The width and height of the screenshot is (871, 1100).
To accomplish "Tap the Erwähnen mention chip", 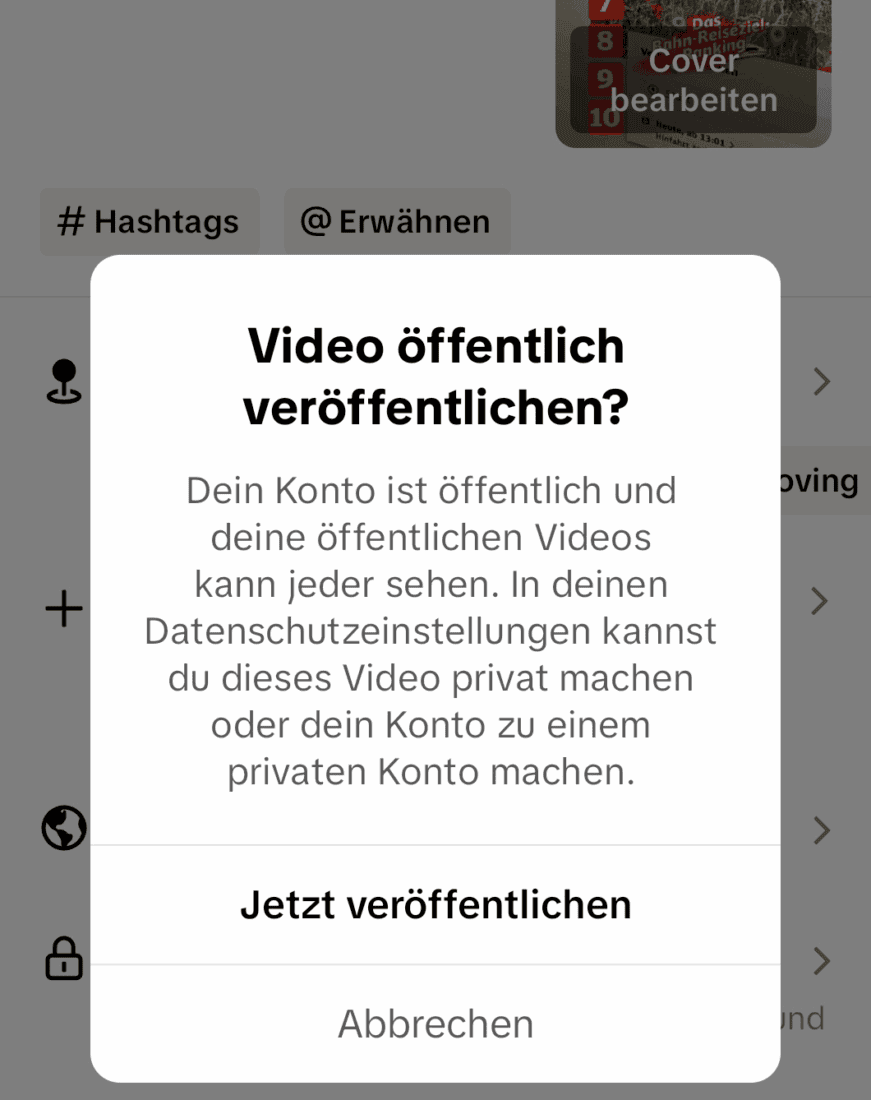I will (x=397, y=221).
